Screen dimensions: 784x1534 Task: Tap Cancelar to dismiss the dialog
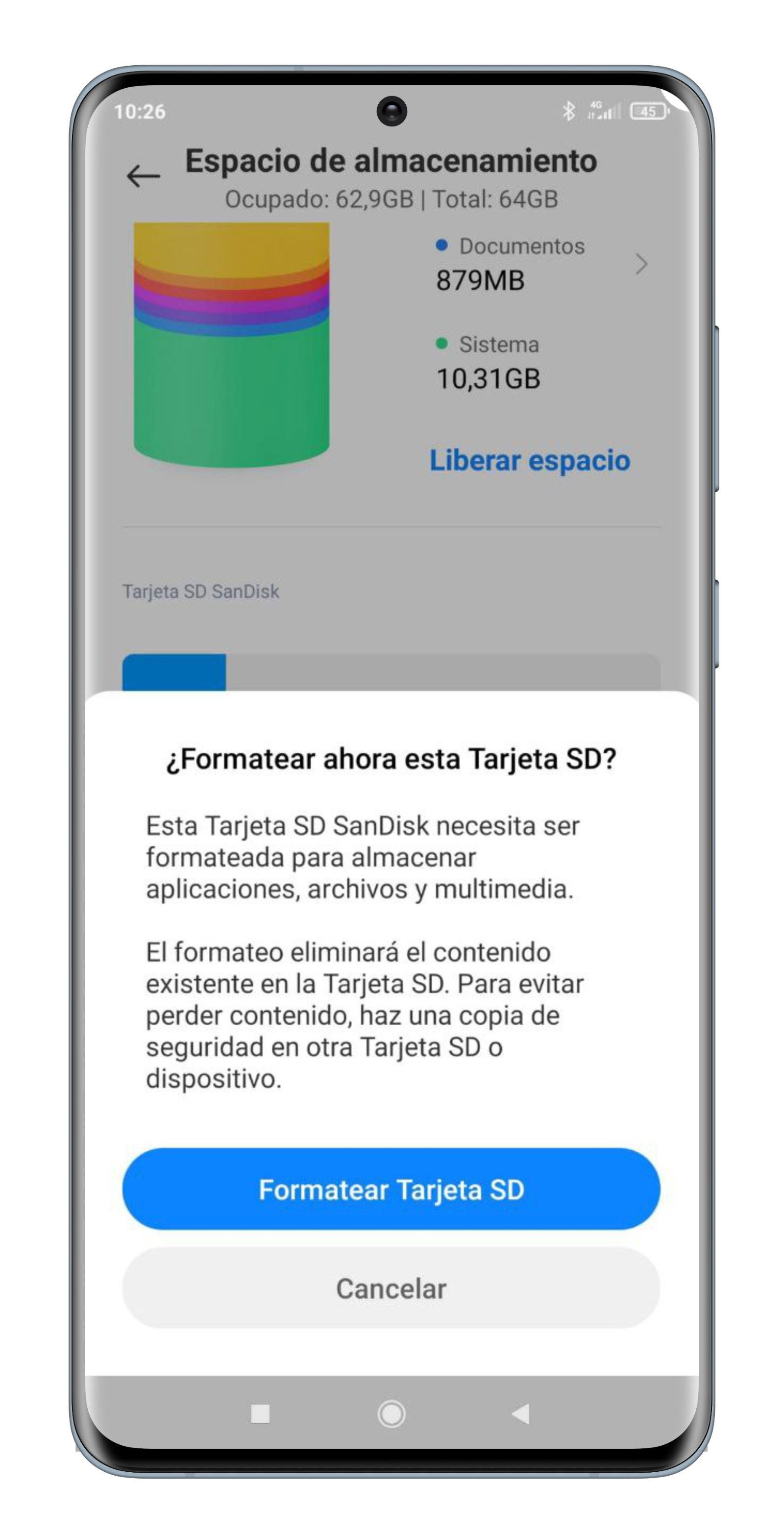click(x=391, y=1288)
